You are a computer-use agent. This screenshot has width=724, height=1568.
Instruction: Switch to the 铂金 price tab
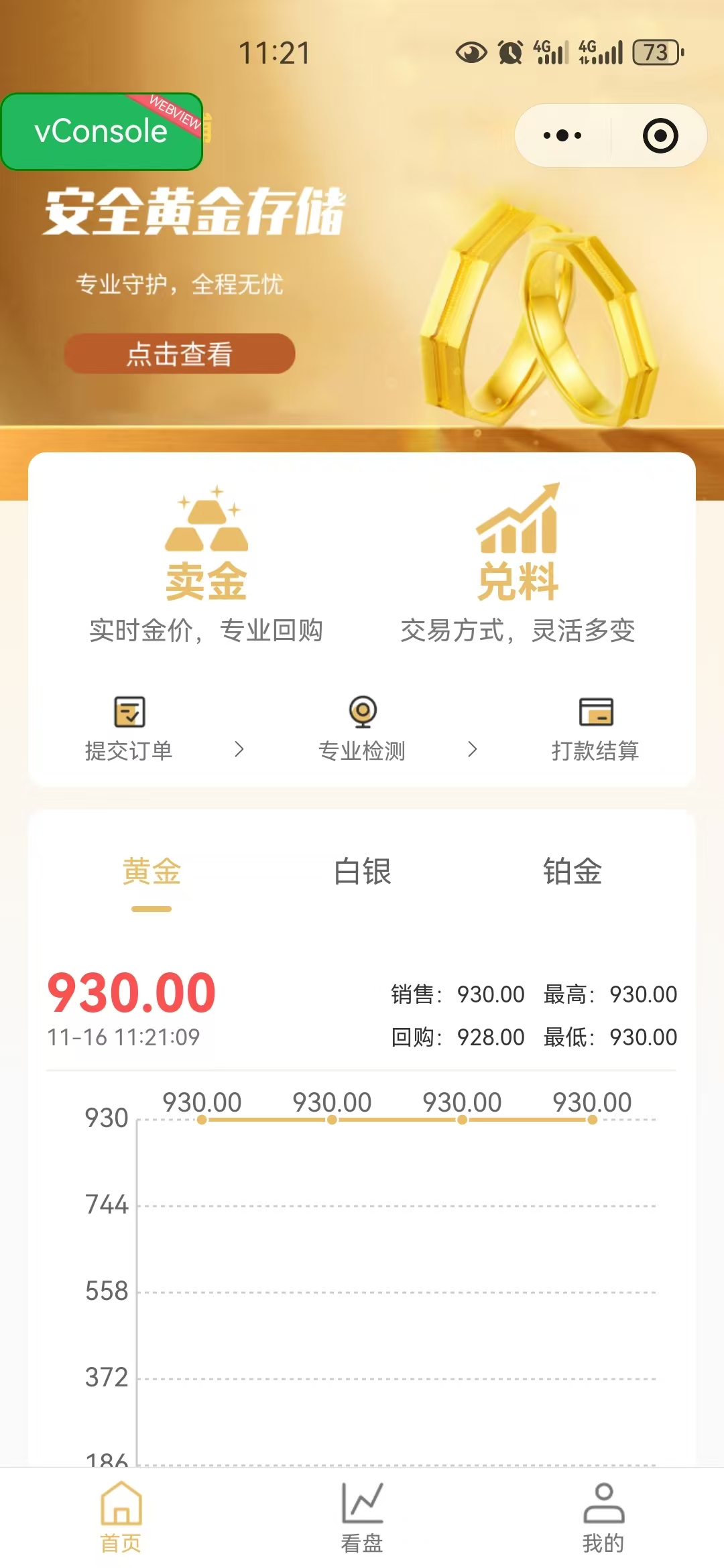tap(572, 872)
